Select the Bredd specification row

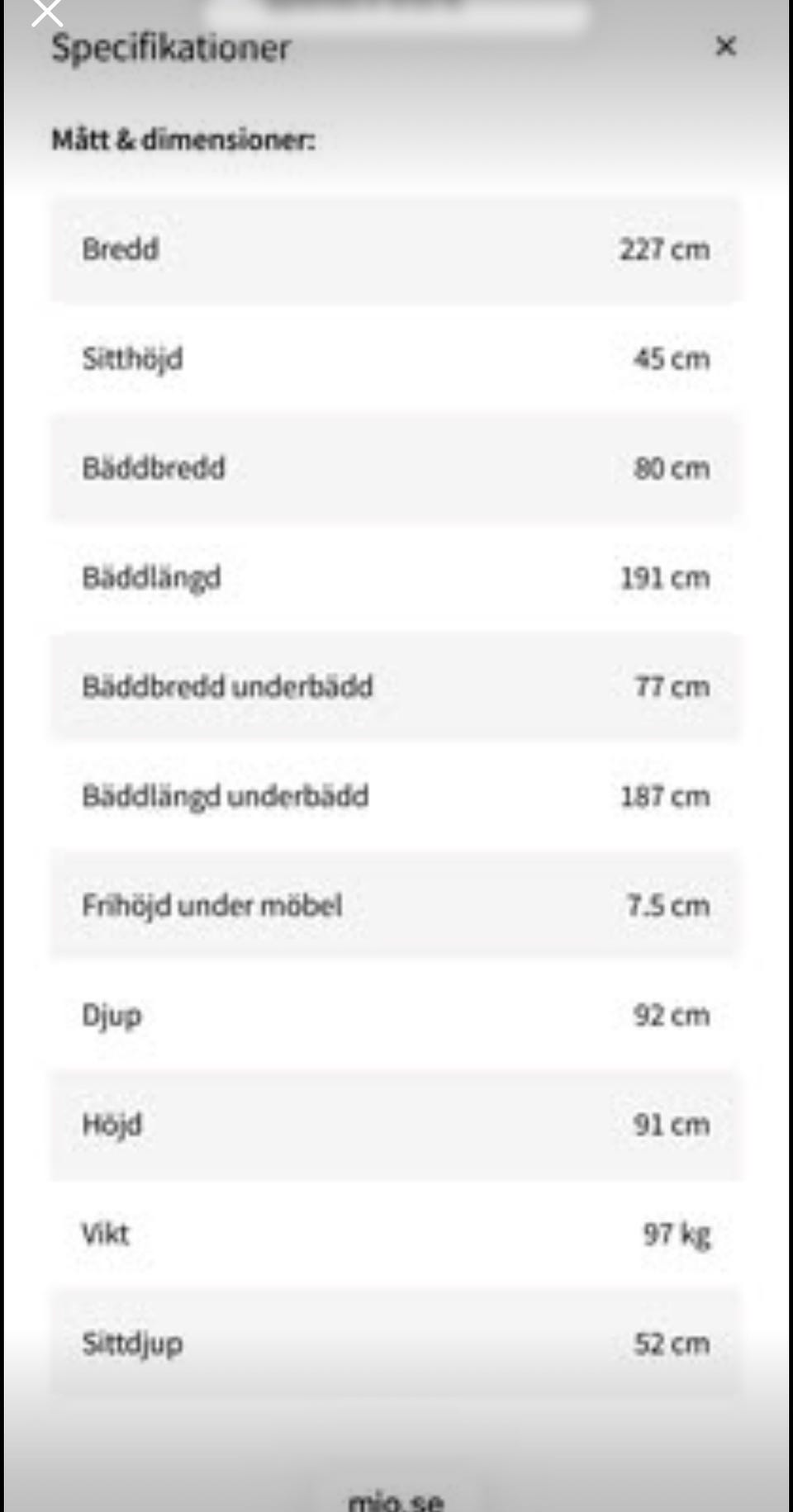point(396,249)
